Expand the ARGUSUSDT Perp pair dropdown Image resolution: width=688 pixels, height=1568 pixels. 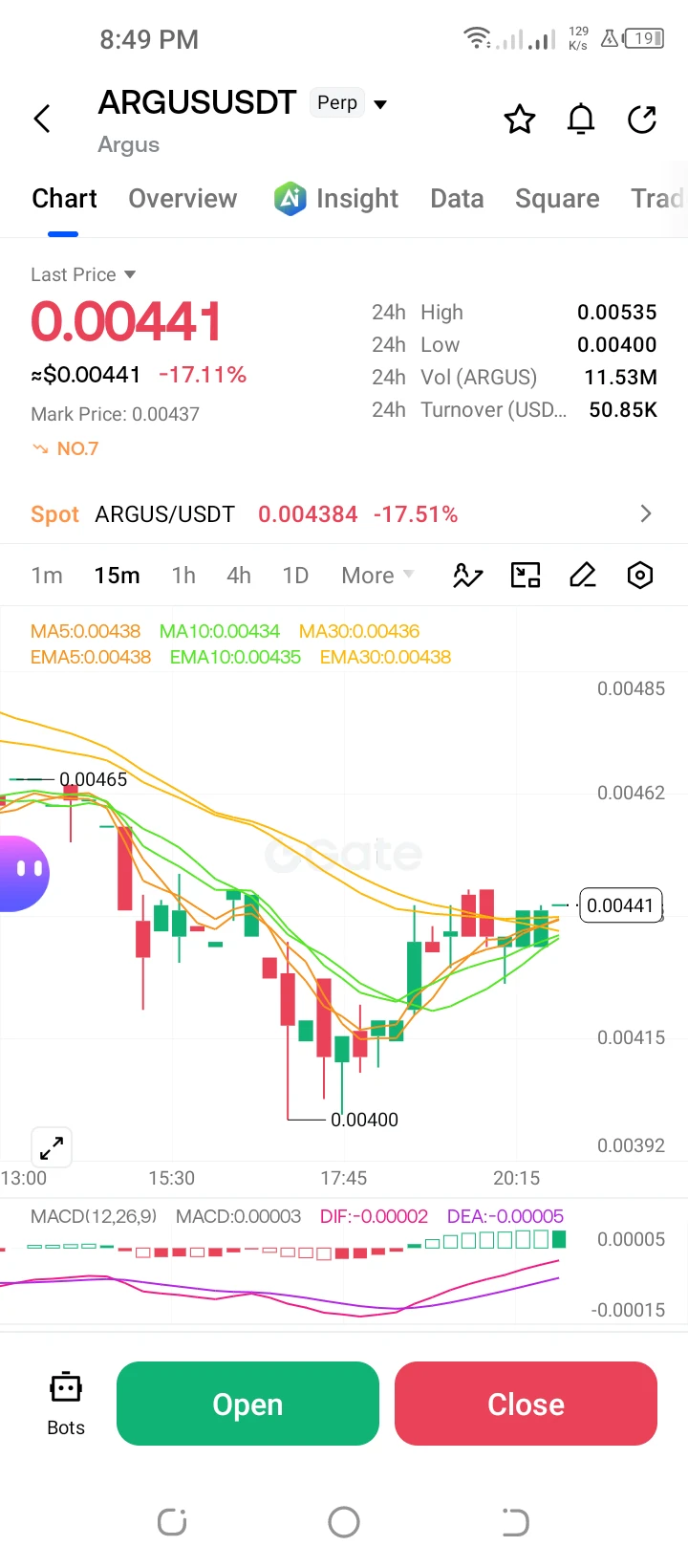(380, 103)
